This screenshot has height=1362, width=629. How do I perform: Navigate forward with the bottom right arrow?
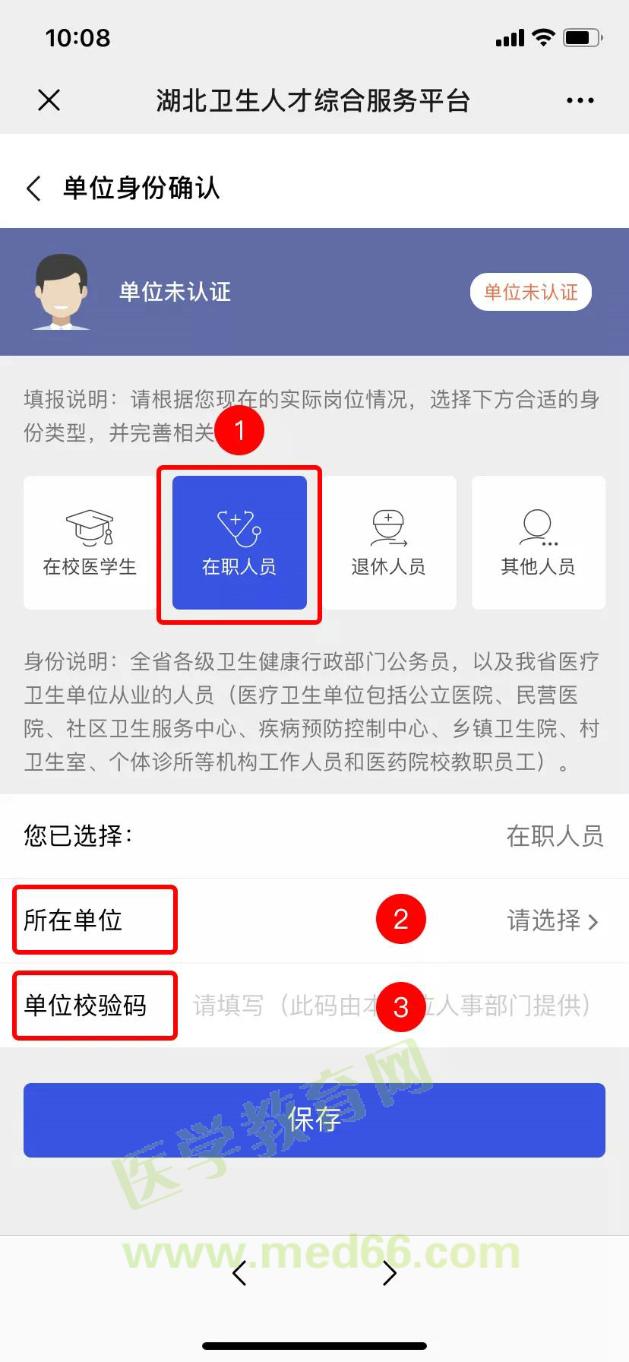[x=390, y=1273]
